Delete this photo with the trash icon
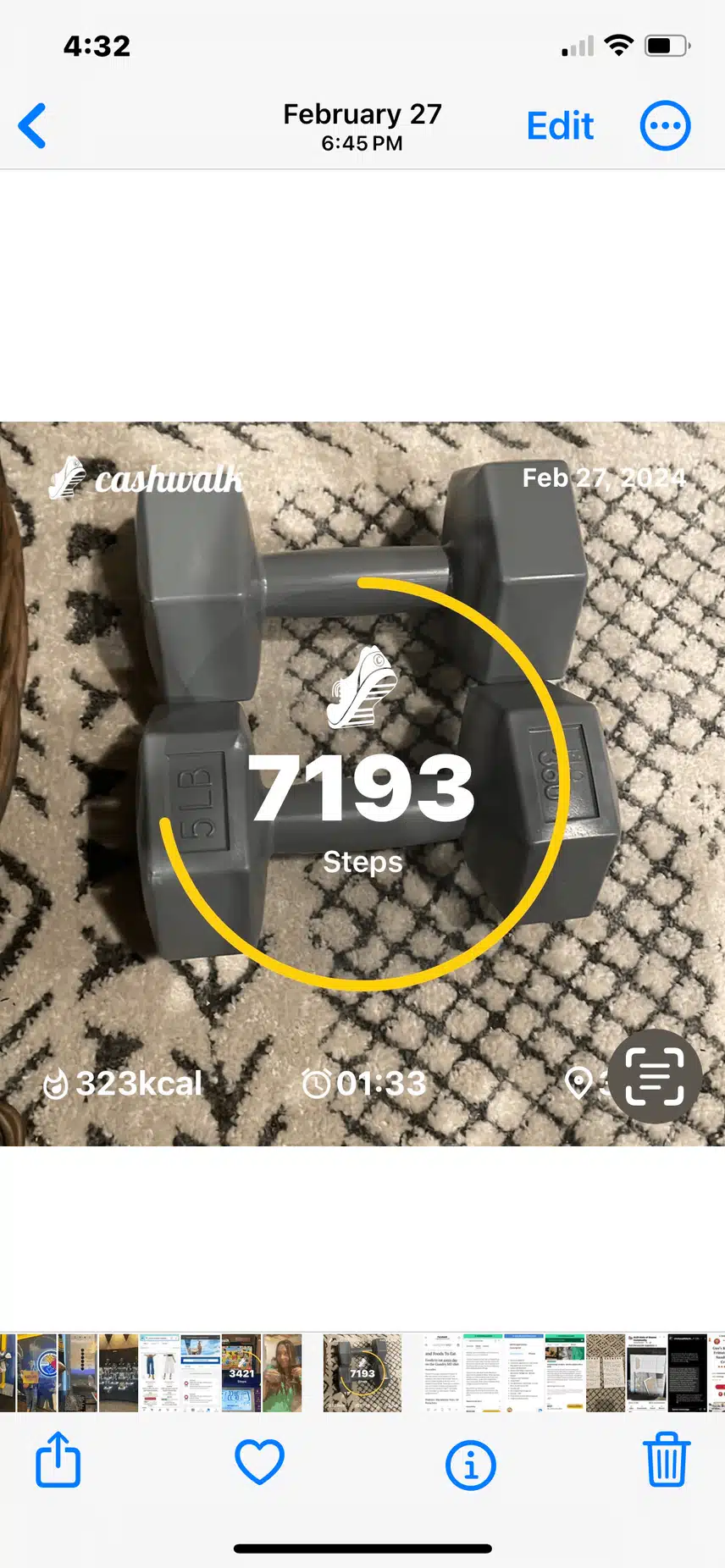 point(667,1459)
